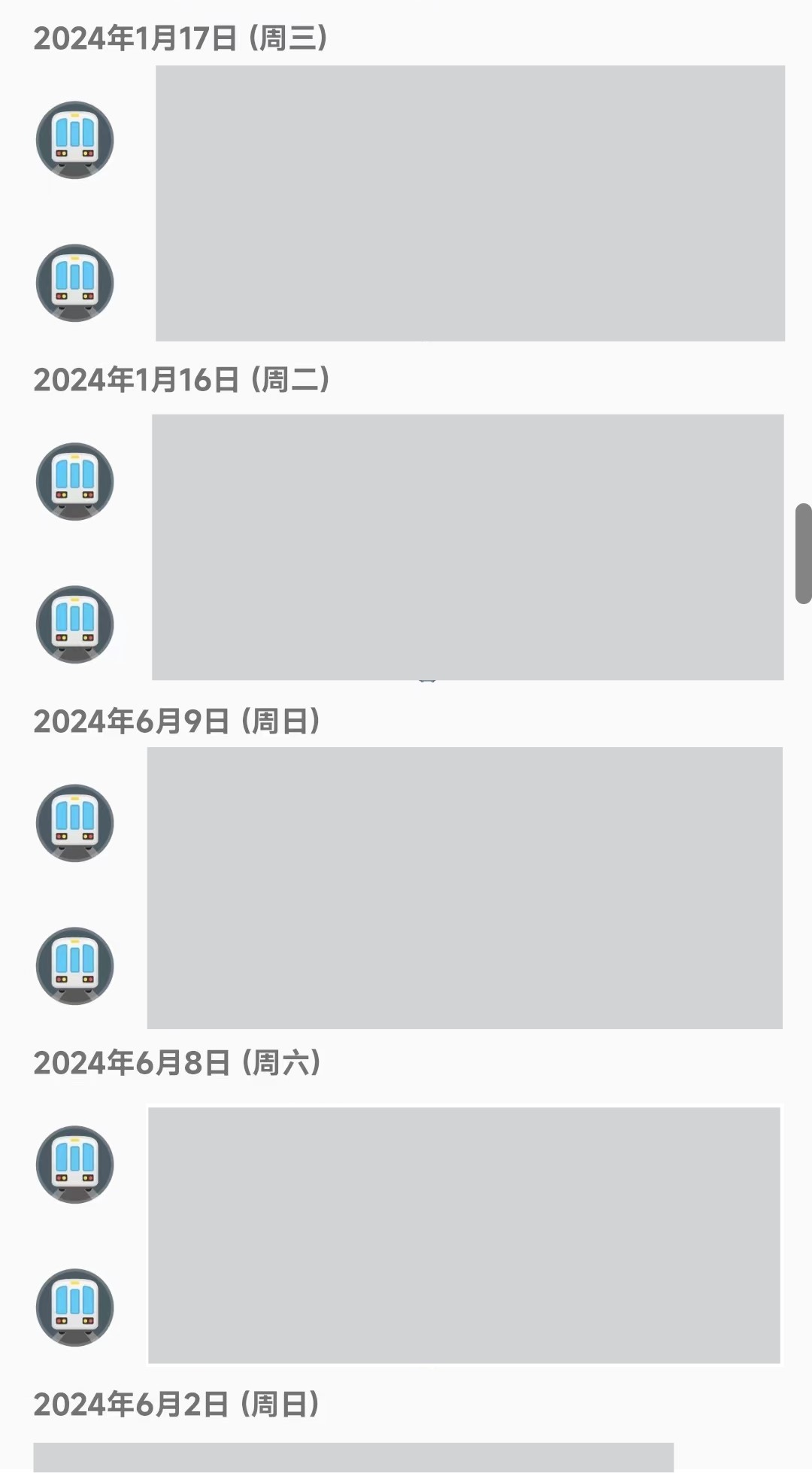Open the first metro record under 2024年1月16日
Screen dimensions: 812x1473
coord(74,481)
